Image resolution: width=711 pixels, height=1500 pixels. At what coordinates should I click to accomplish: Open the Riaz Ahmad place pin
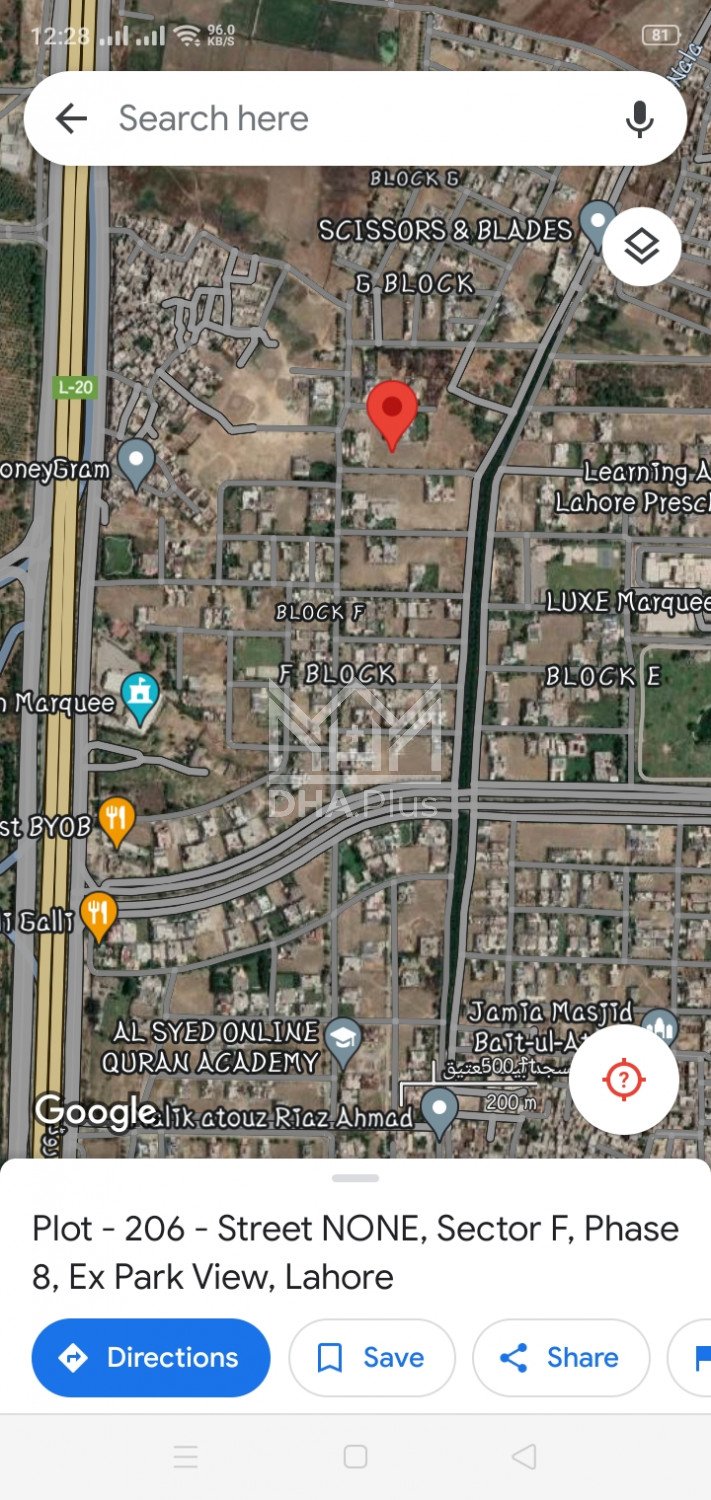(439, 1109)
